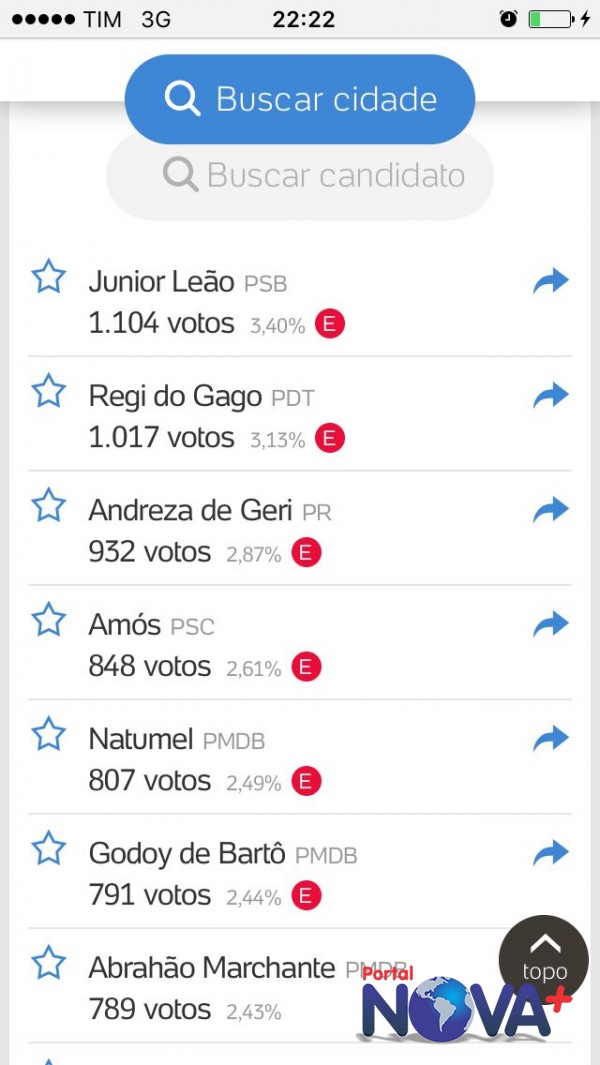Favorite Junior Leão with the star
This screenshot has width=600, height=1065.
point(49,277)
